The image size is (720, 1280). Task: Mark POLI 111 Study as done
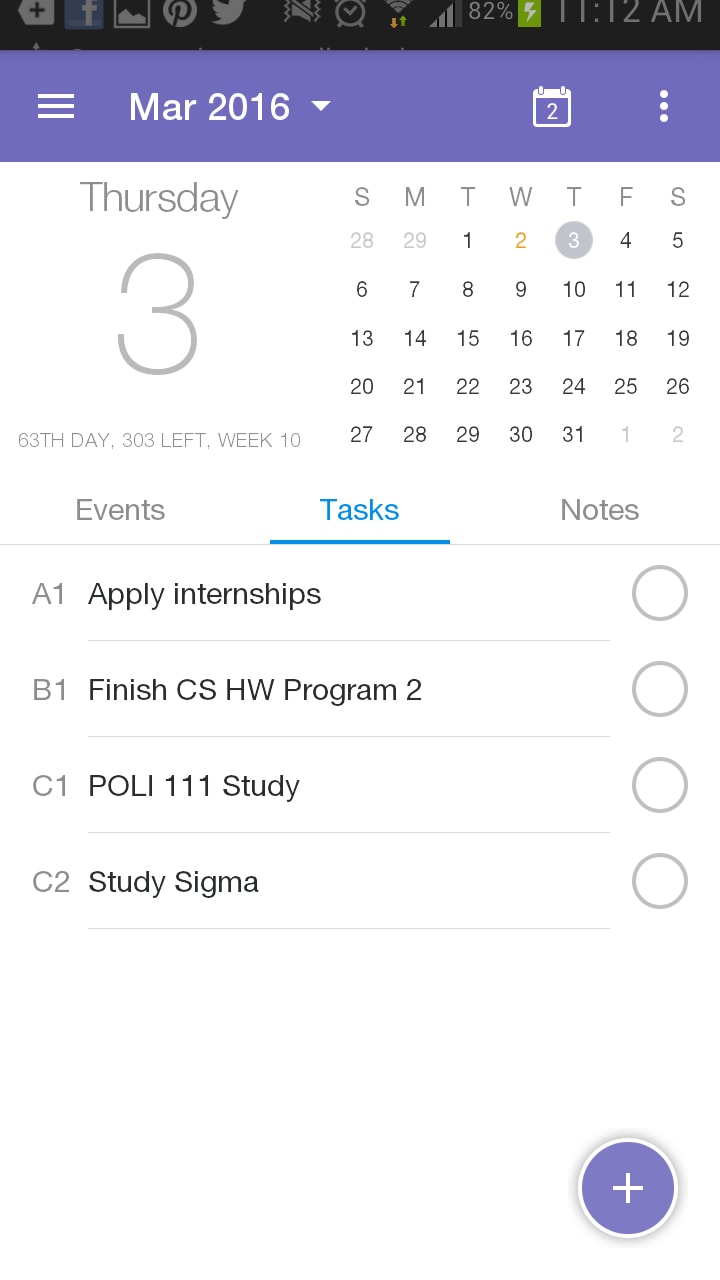(660, 785)
